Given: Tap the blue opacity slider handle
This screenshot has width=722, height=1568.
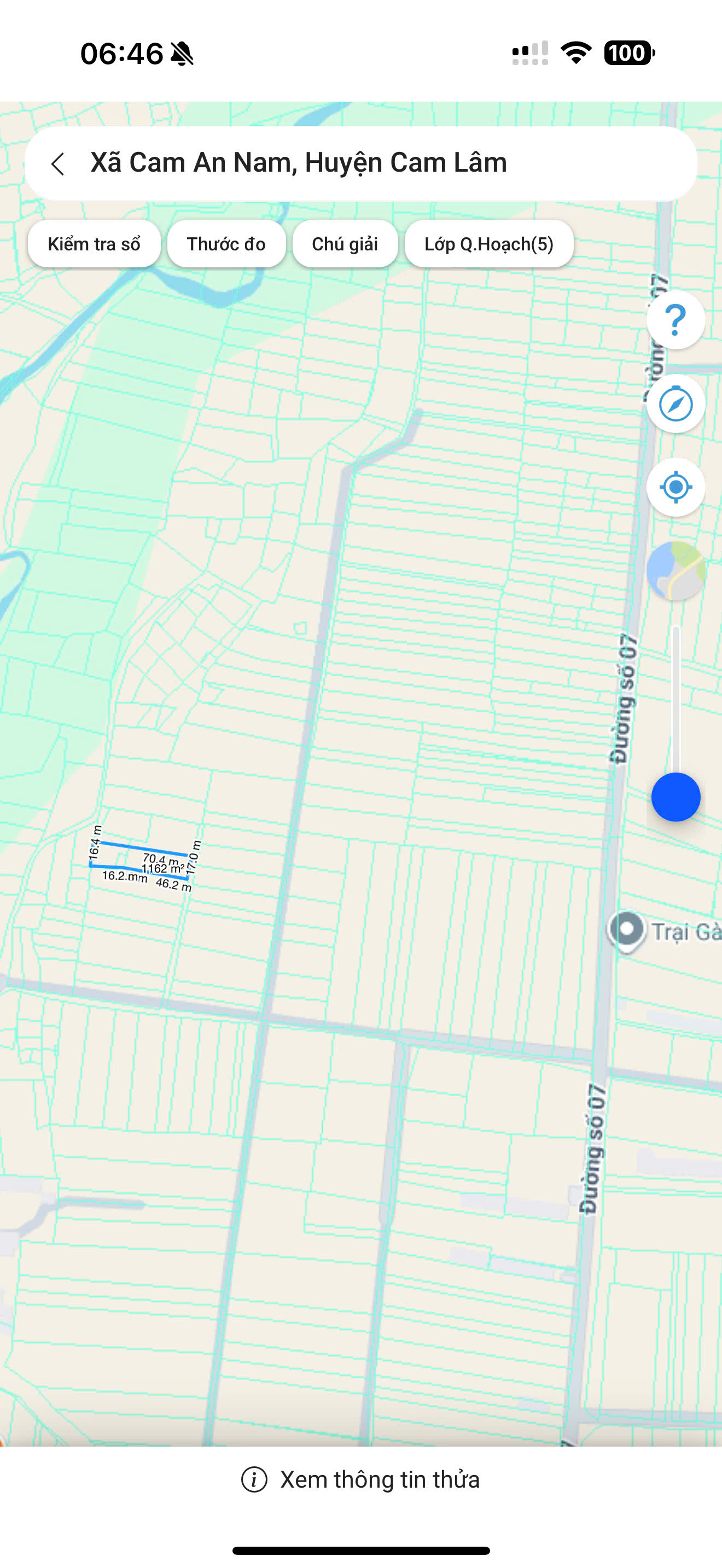Looking at the screenshot, I should pos(676,797).
